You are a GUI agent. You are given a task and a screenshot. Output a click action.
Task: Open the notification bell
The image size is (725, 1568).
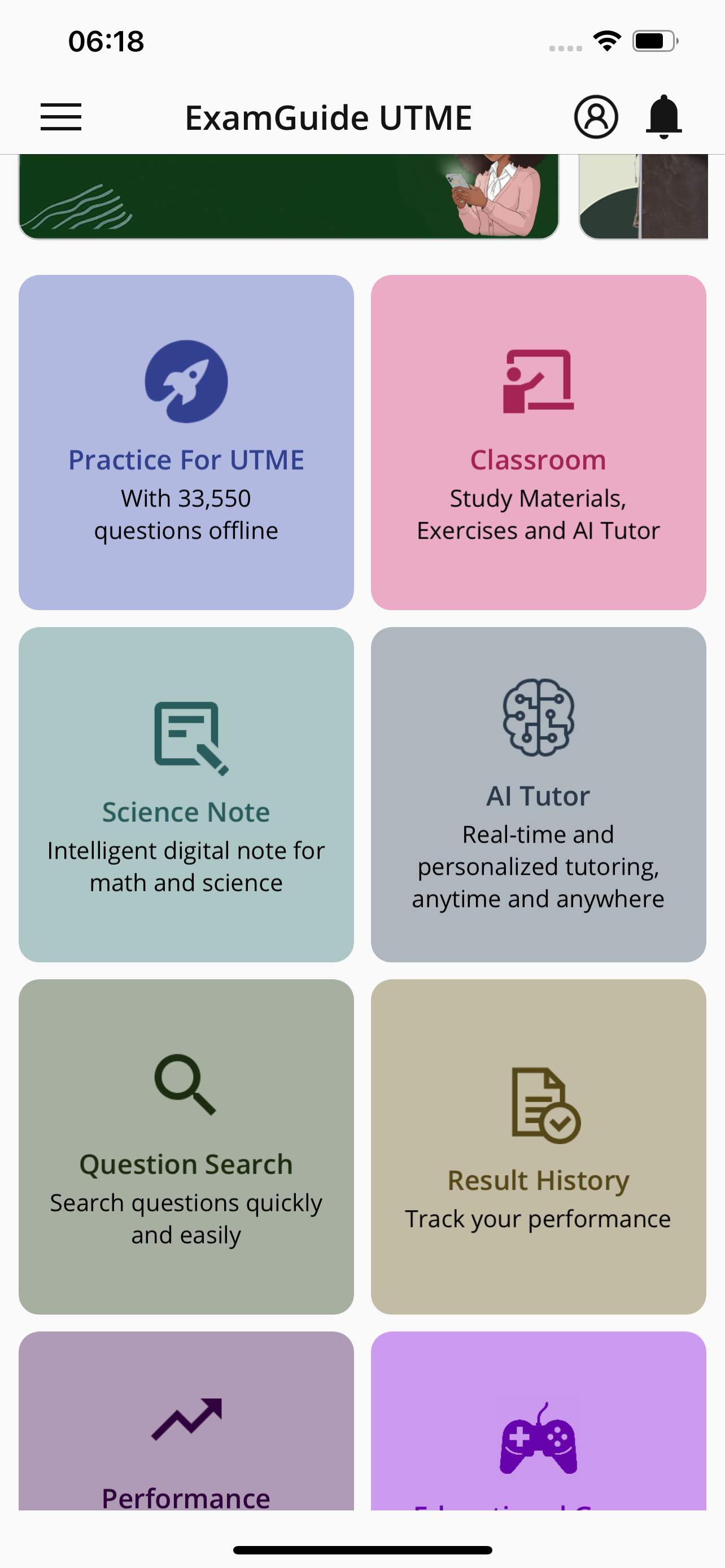tap(665, 117)
